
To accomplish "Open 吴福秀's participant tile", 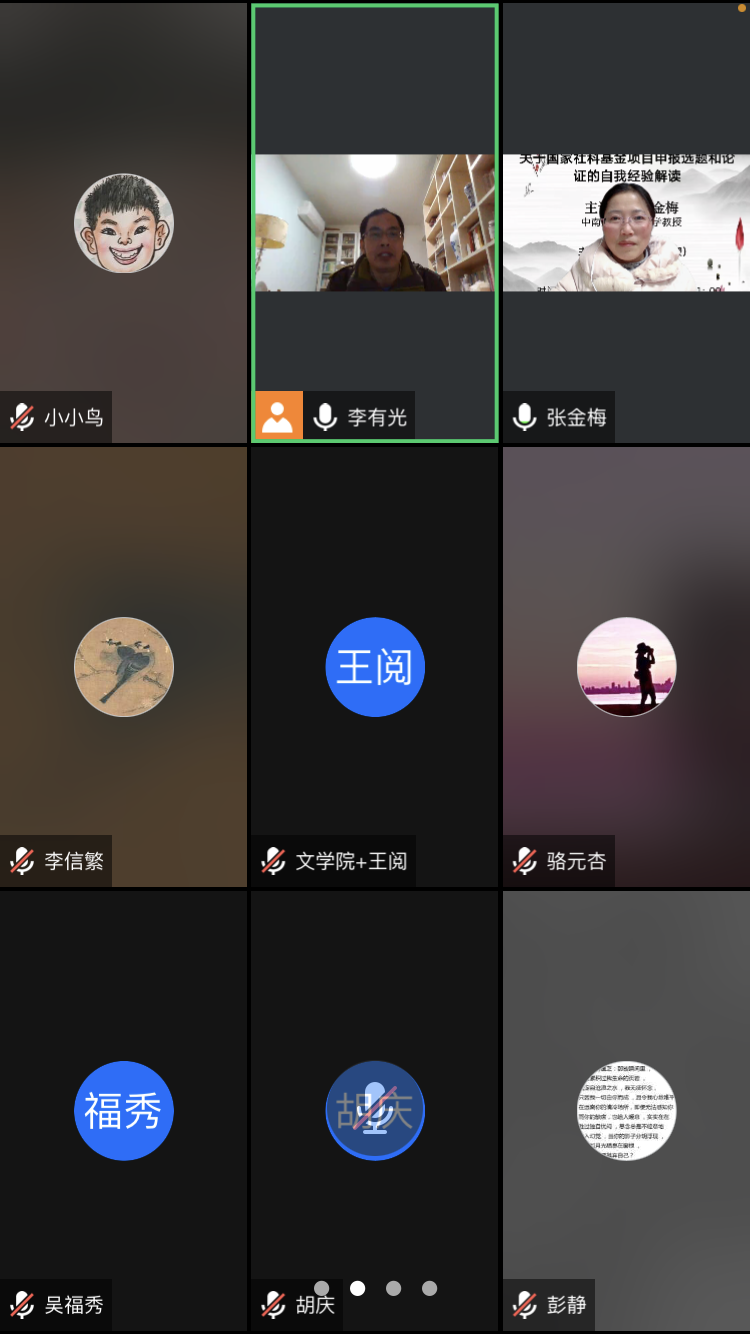I will click(x=123, y=1110).
